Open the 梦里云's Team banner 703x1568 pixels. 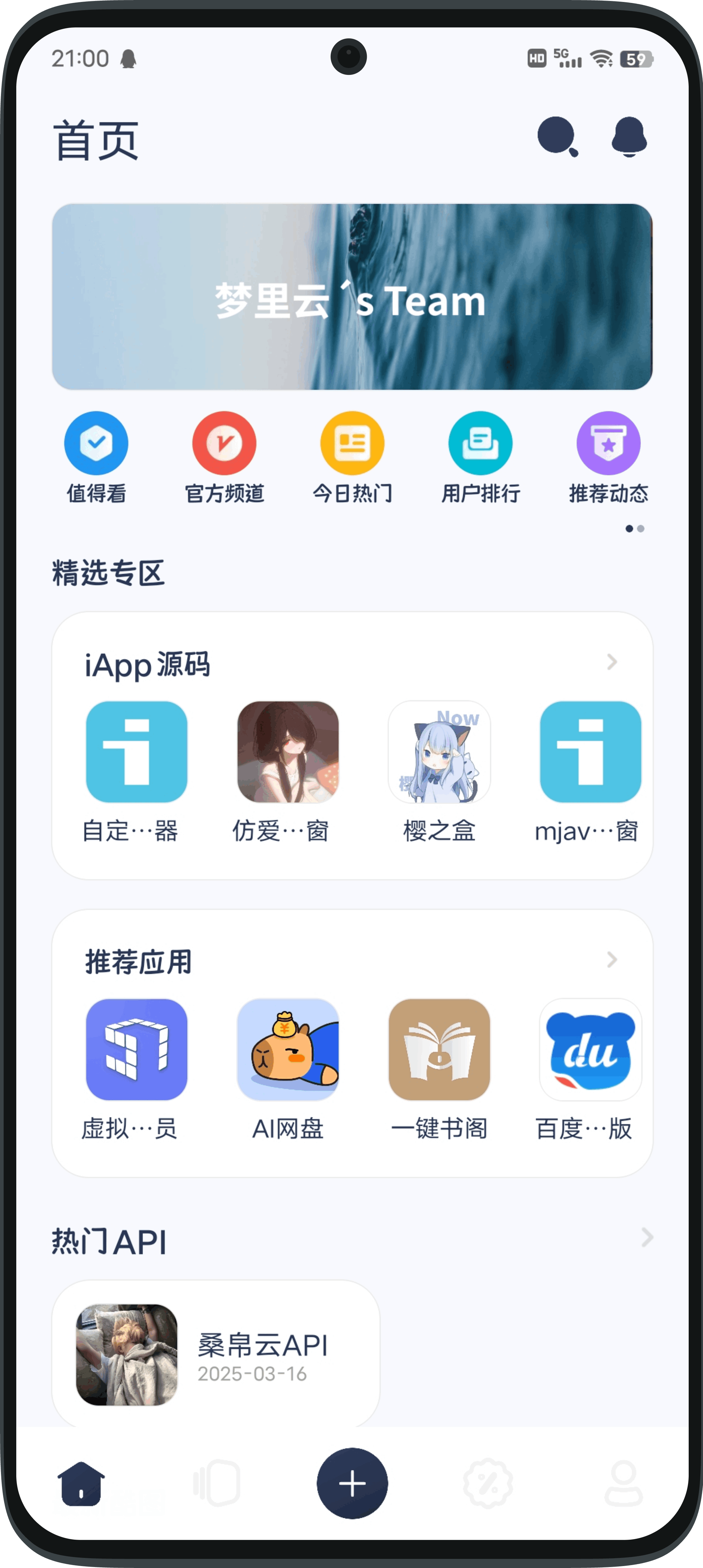[x=352, y=297]
